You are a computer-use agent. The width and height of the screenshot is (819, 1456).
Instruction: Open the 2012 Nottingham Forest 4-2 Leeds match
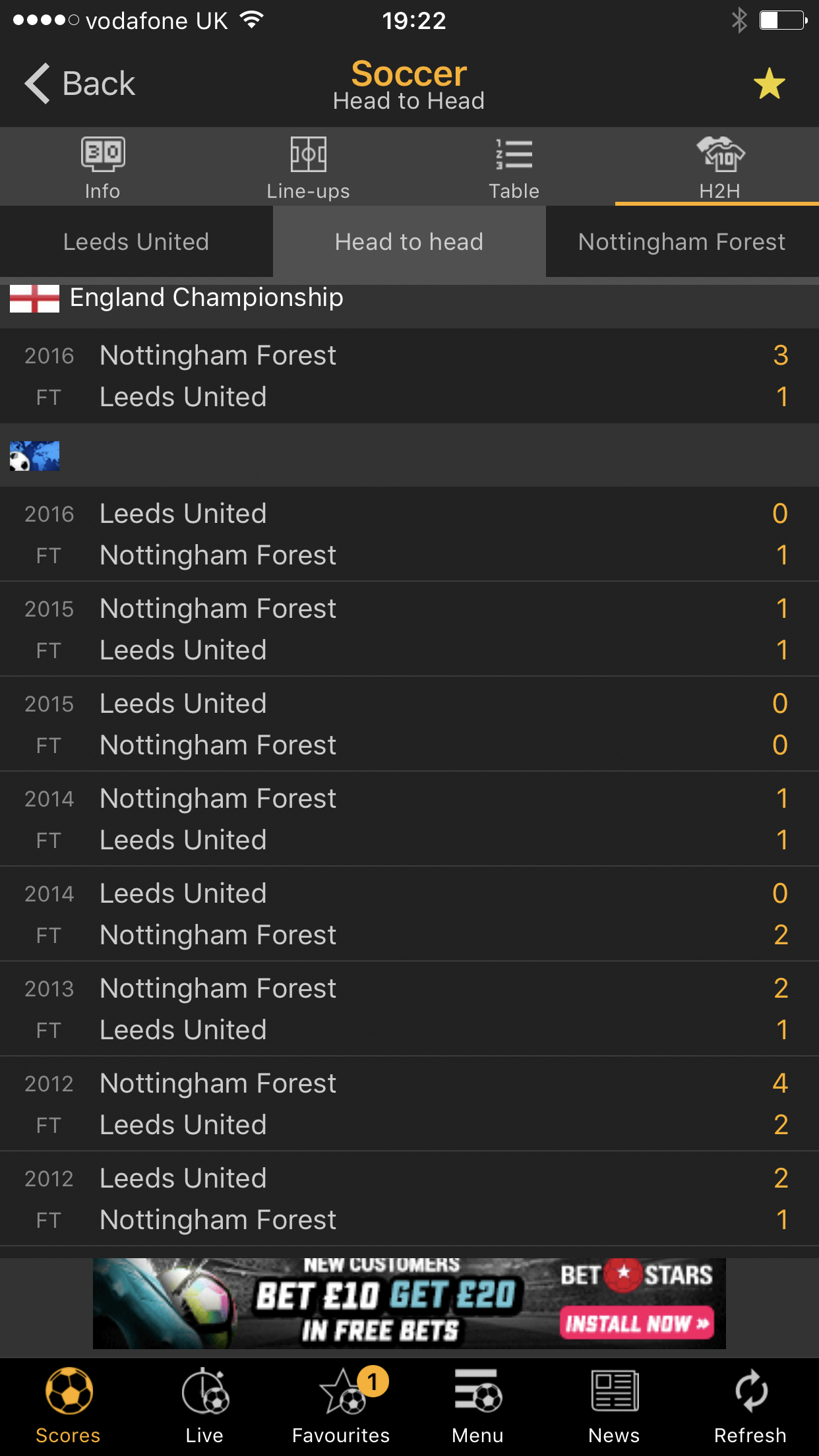[x=409, y=1104]
